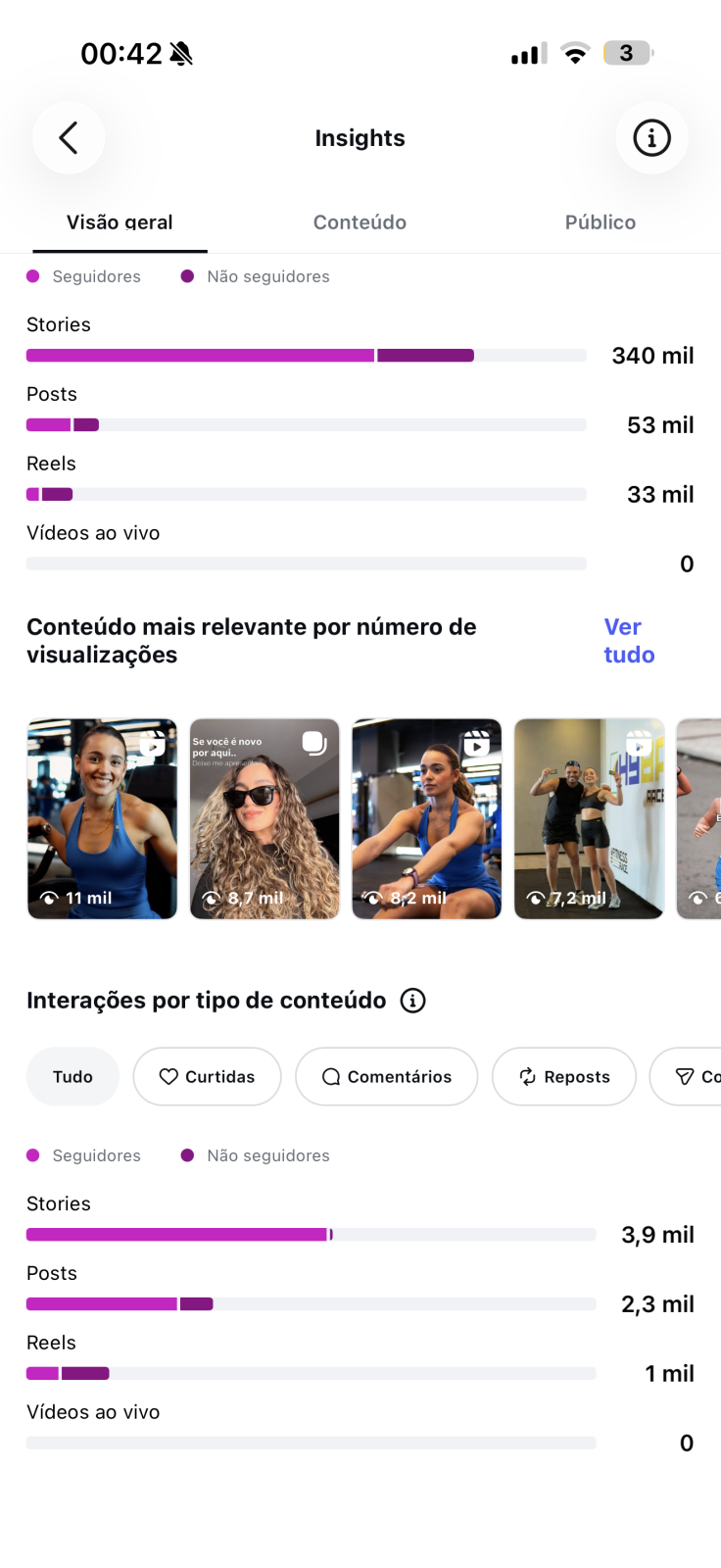Open the reel with 8,2 mil views

427,819
